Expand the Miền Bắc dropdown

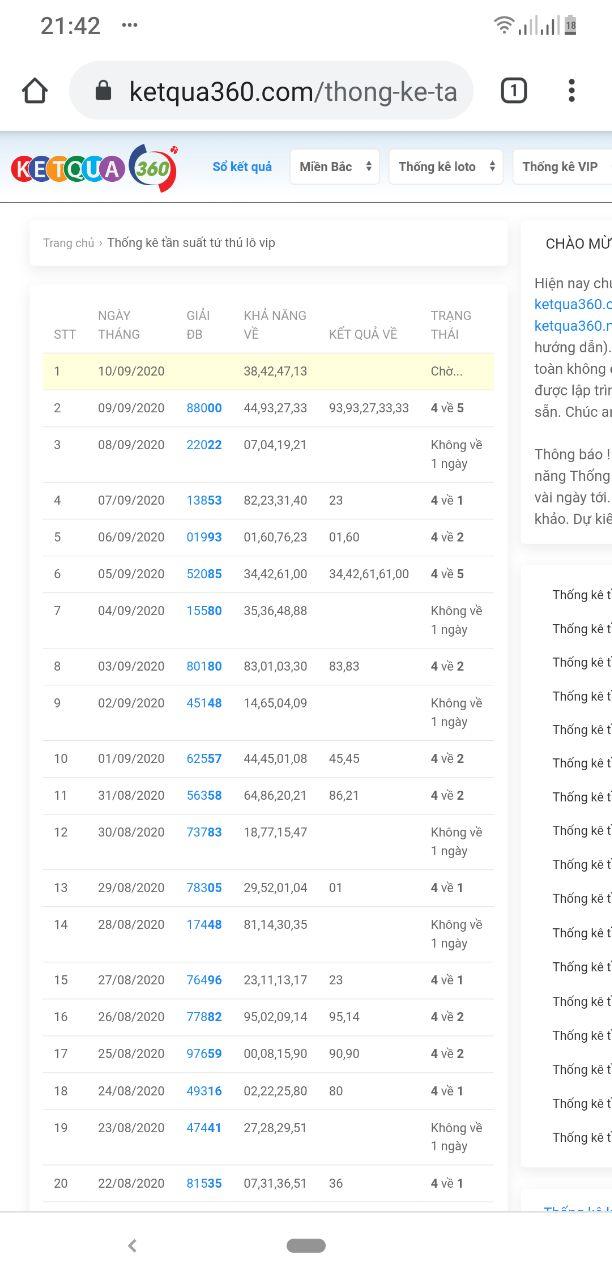click(x=335, y=167)
